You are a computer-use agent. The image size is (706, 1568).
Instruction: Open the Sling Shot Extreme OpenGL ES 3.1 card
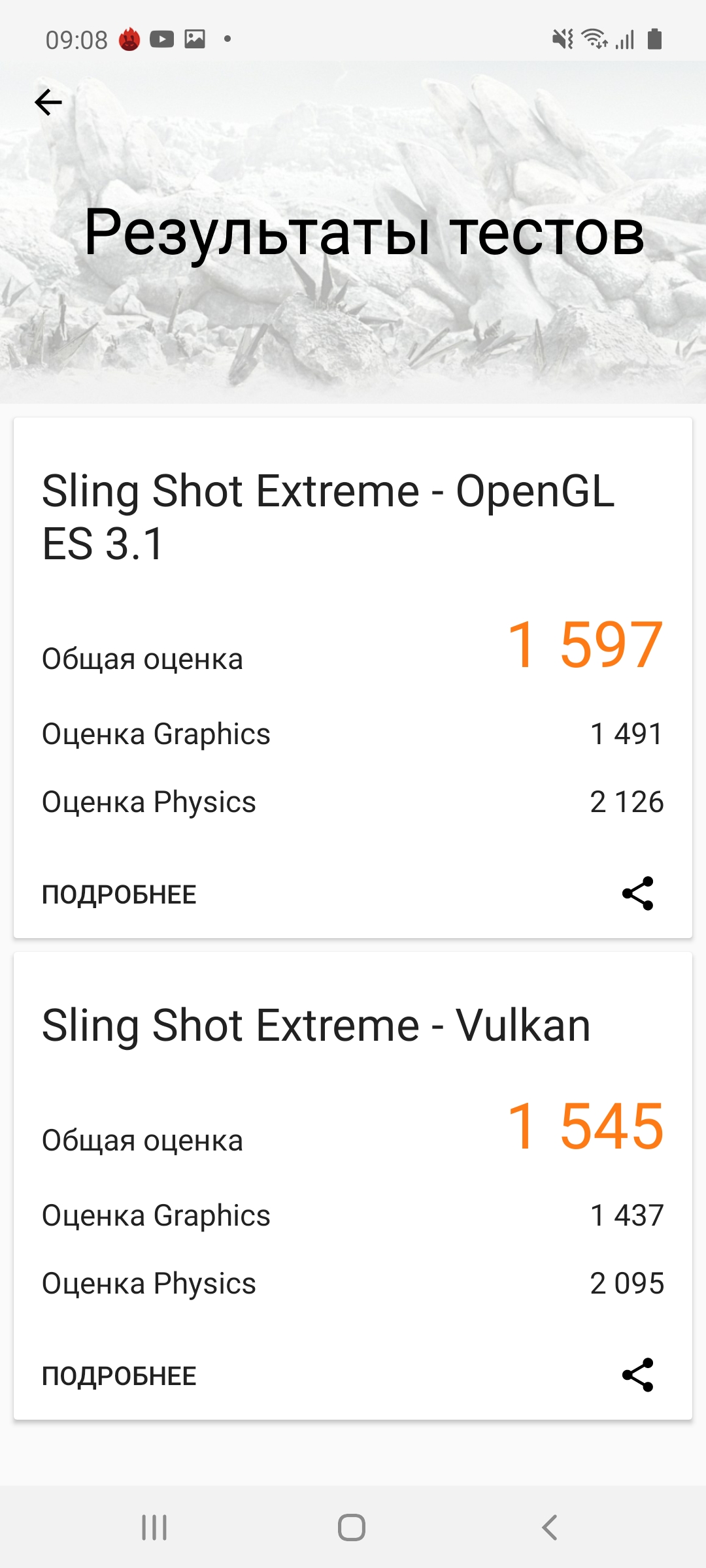click(x=328, y=517)
